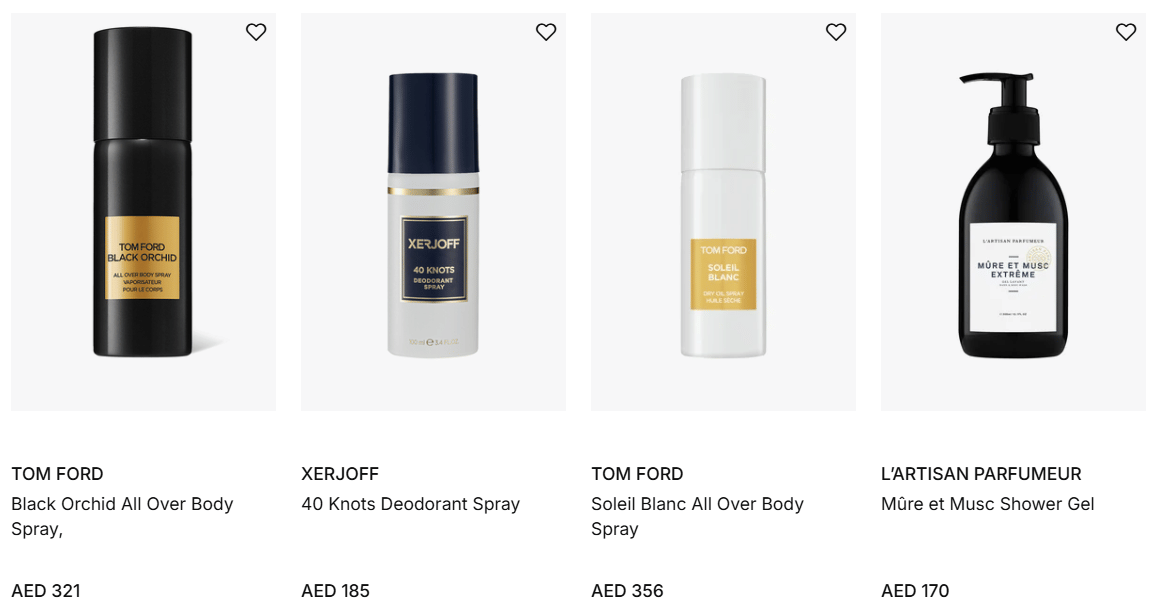
Task: Add Tom Ford Black Orchid spray to wishlist
Action: [x=256, y=32]
